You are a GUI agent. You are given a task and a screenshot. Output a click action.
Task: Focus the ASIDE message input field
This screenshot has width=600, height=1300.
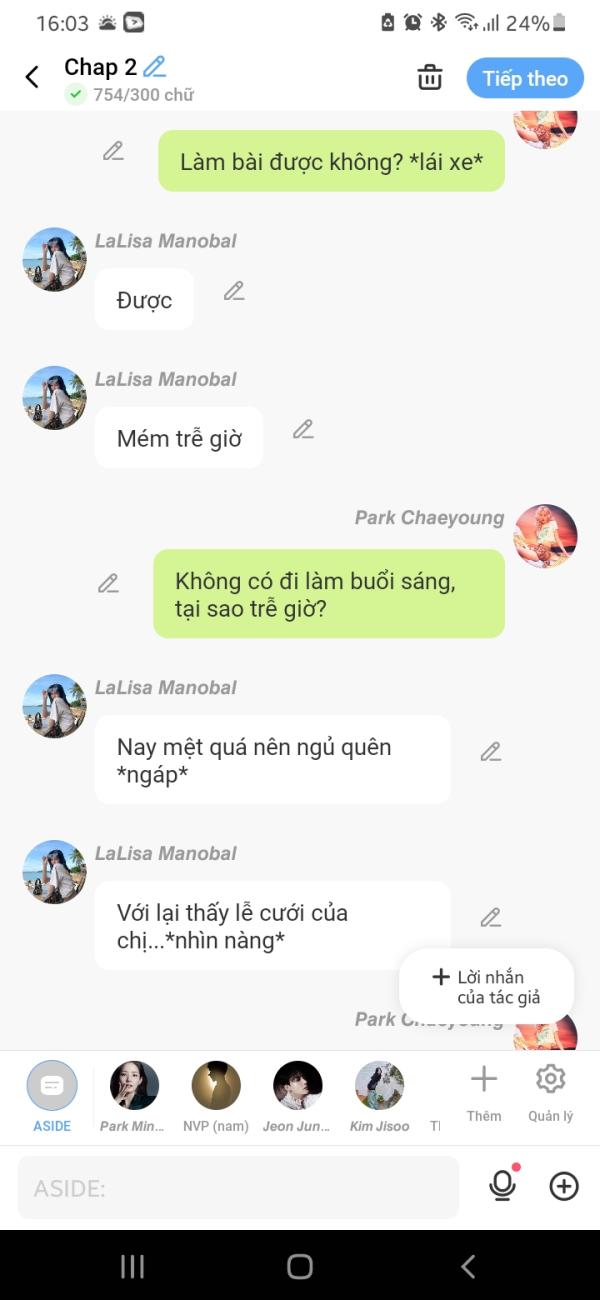coord(238,1188)
